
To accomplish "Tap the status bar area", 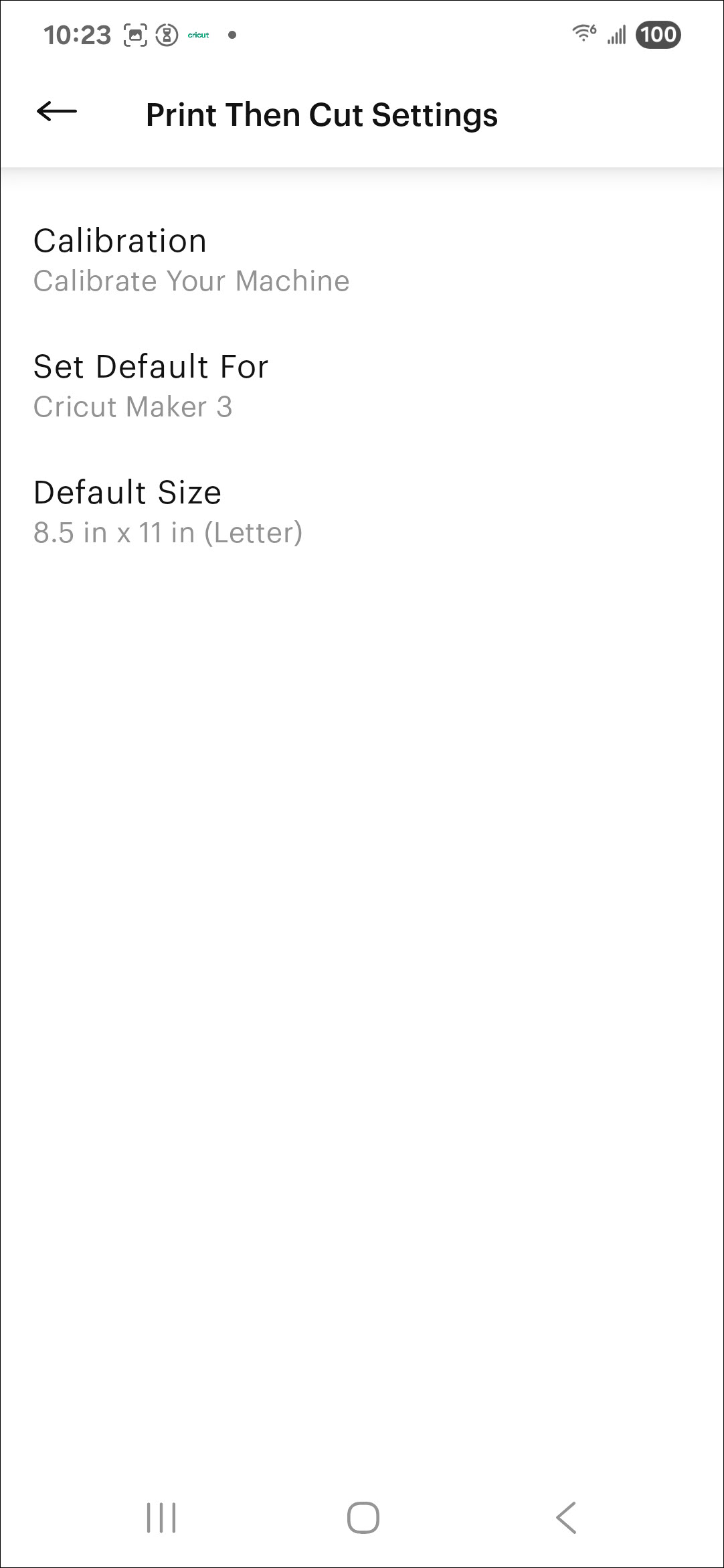I will click(362, 34).
